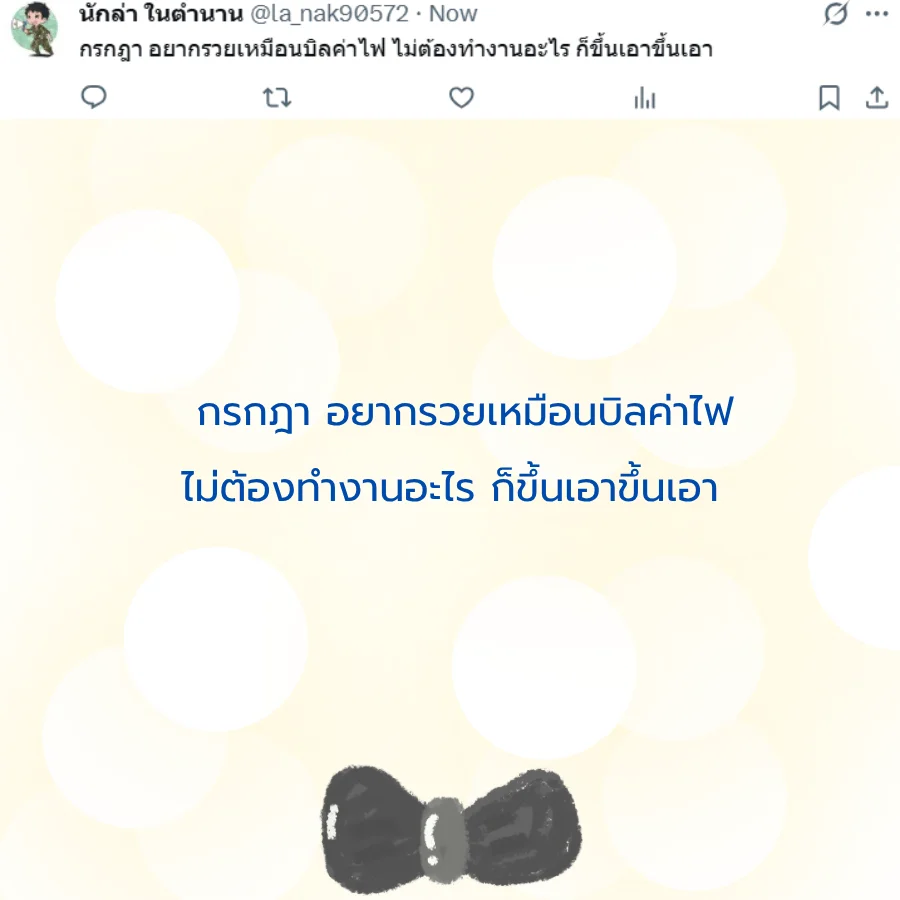Image resolution: width=900 pixels, height=900 pixels.
Task: Open the poster's profile avatar
Action: (35, 27)
